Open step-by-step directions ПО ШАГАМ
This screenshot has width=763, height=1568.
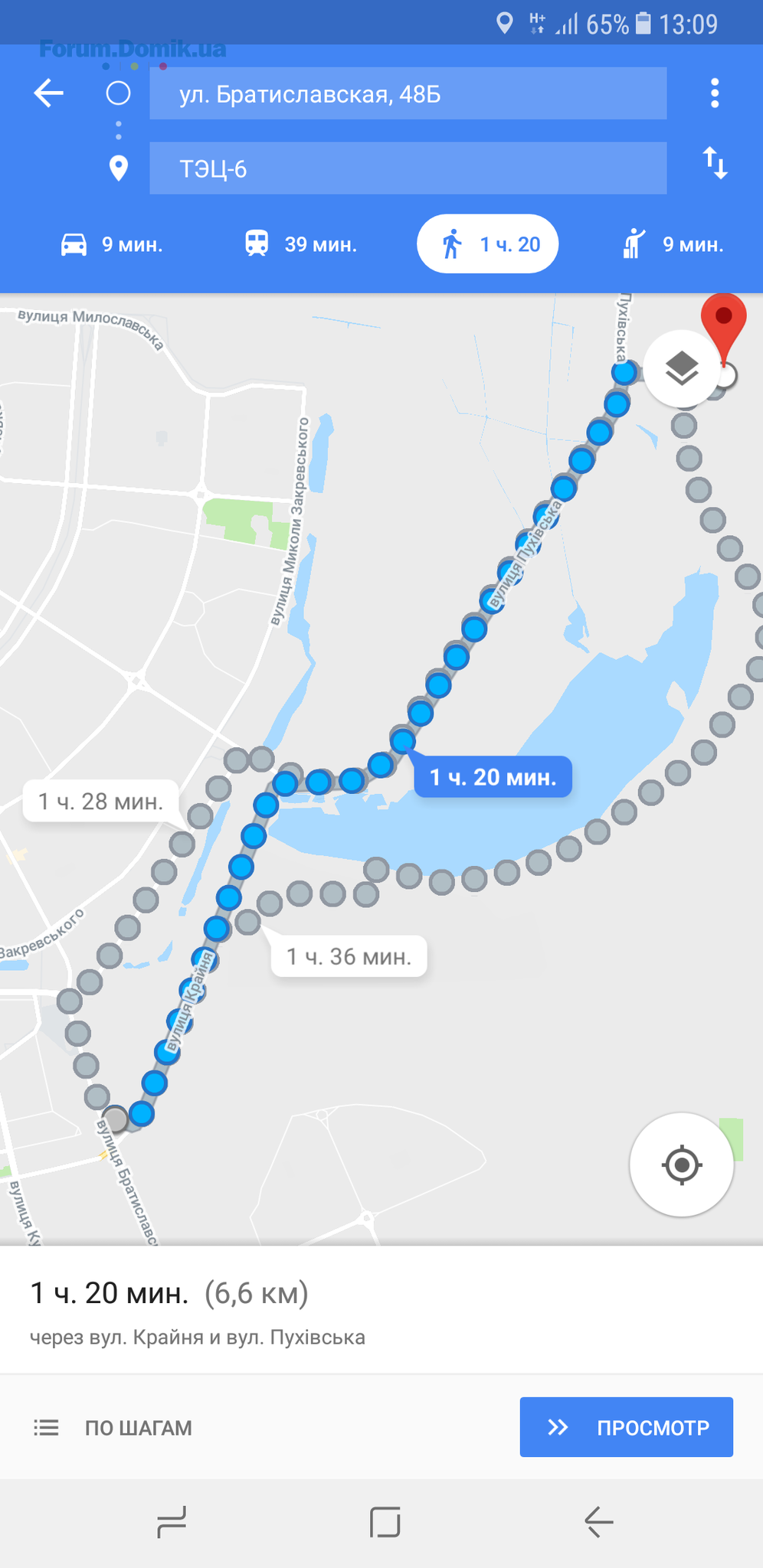pos(113,1428)
